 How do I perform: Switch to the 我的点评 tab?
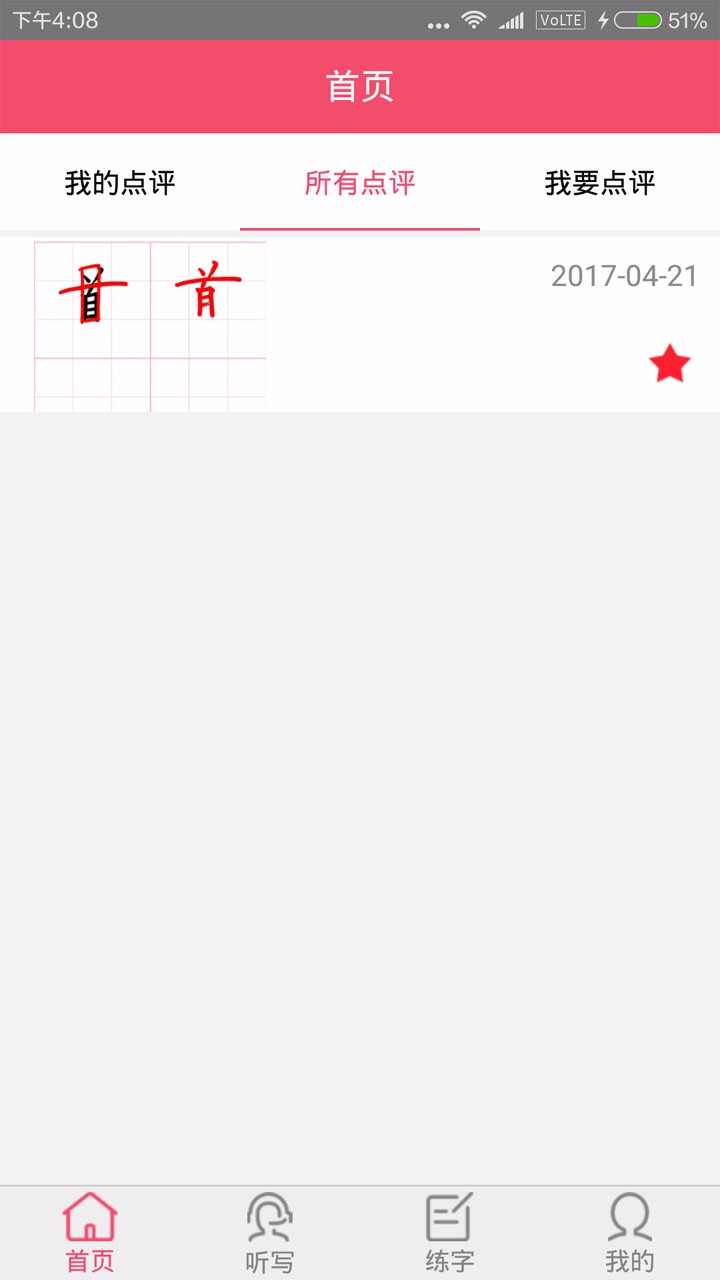[x=120, y=183]
